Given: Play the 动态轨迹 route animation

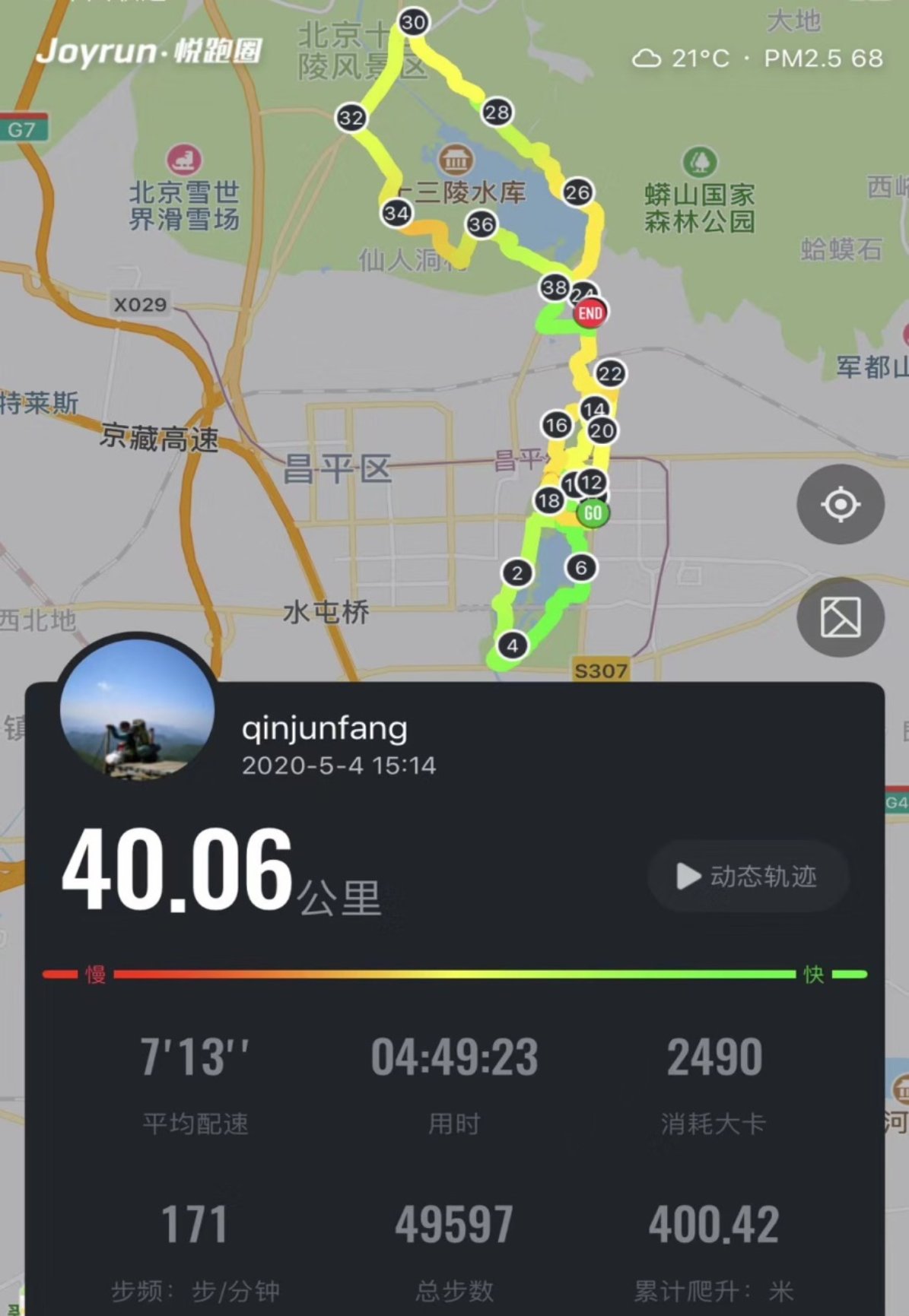Looking at the screenshot, I should 748,877.
